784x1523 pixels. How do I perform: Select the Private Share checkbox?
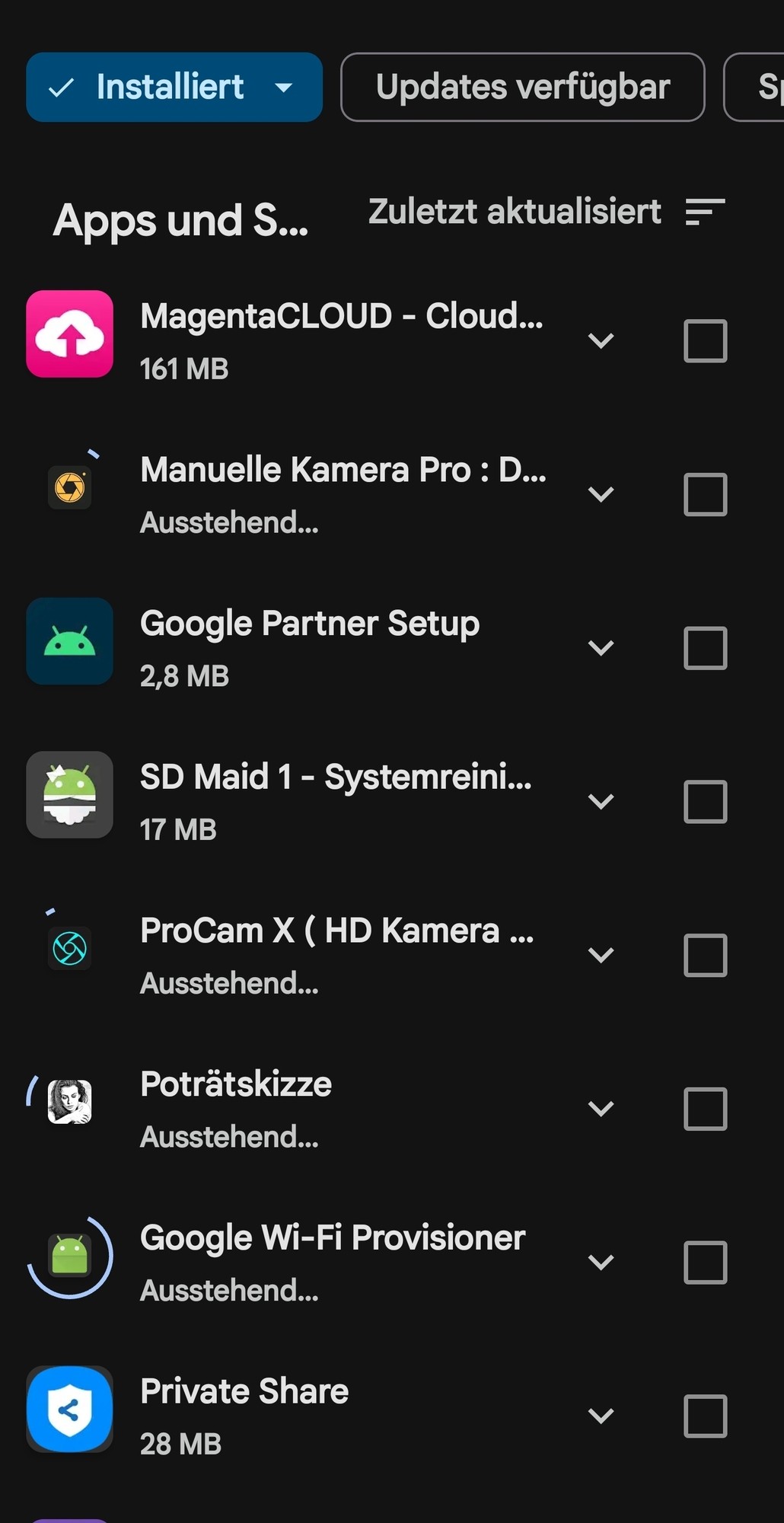[705, 1416]
